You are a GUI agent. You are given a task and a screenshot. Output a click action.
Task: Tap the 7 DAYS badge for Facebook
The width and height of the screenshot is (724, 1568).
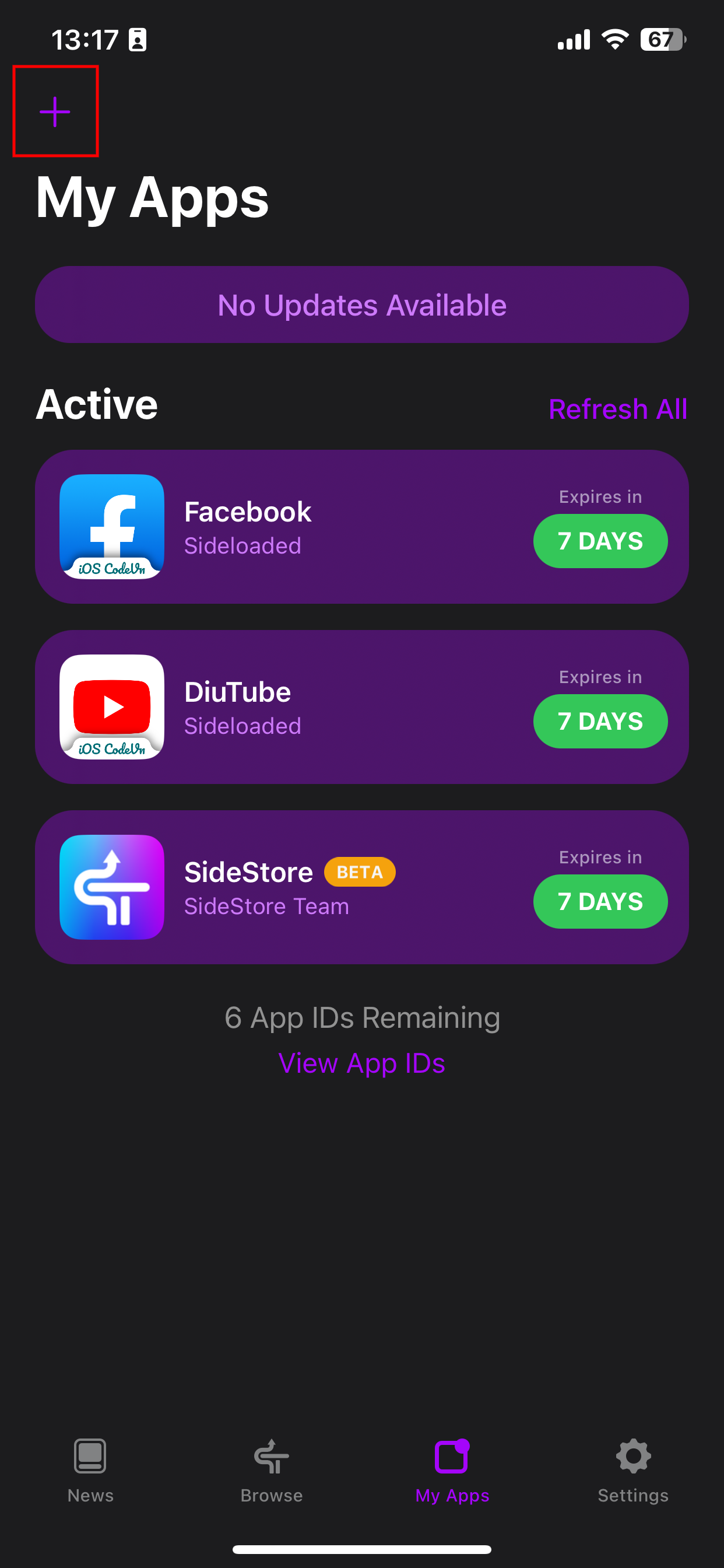tap(600, 541)
